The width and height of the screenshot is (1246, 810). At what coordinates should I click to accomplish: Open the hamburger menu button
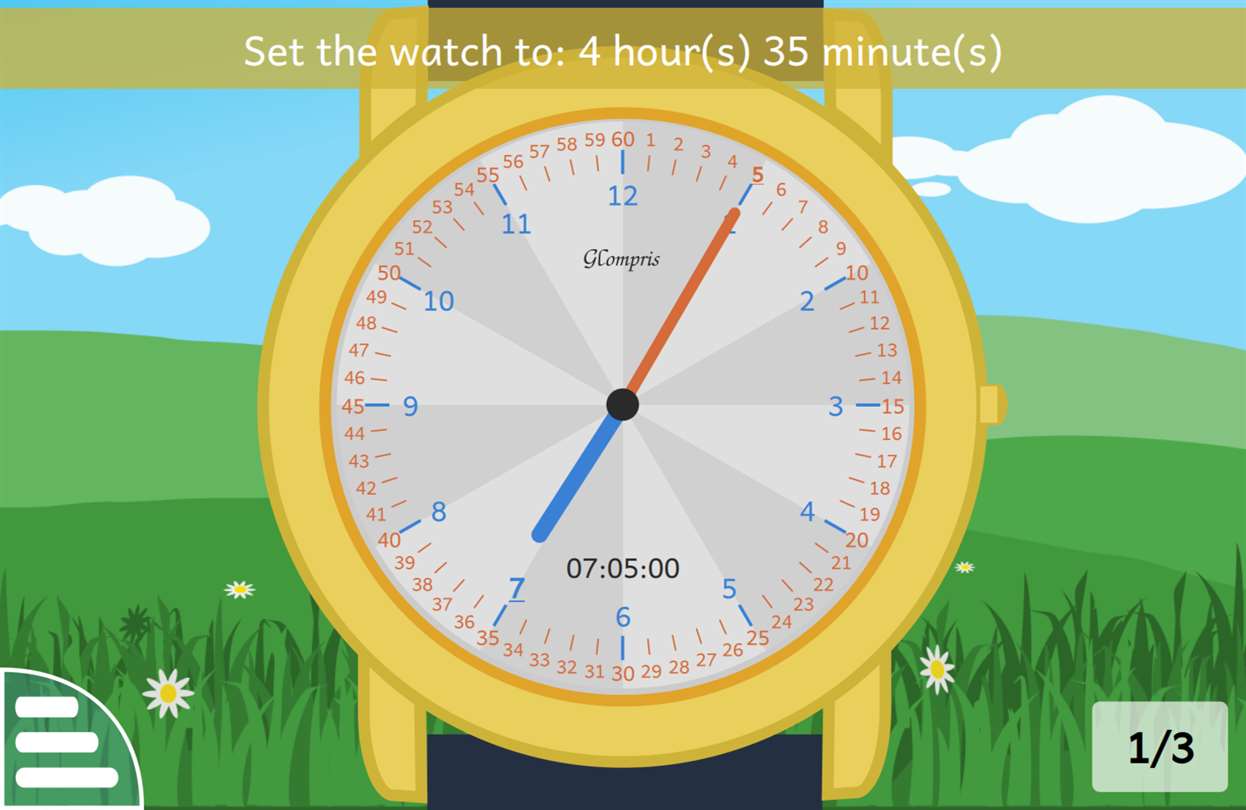(x=62, y=742)
